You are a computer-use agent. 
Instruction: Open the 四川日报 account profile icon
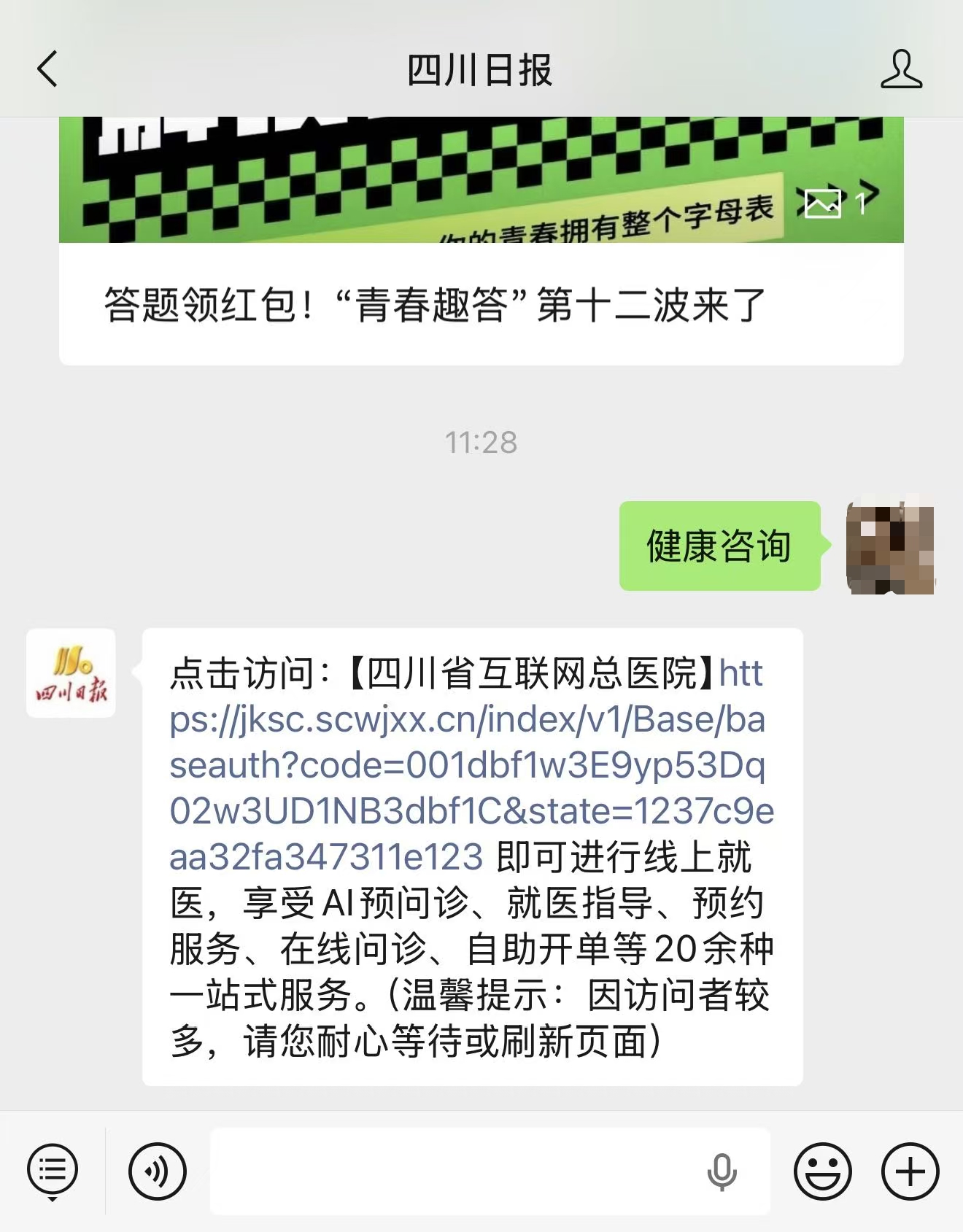pos(901,69)
